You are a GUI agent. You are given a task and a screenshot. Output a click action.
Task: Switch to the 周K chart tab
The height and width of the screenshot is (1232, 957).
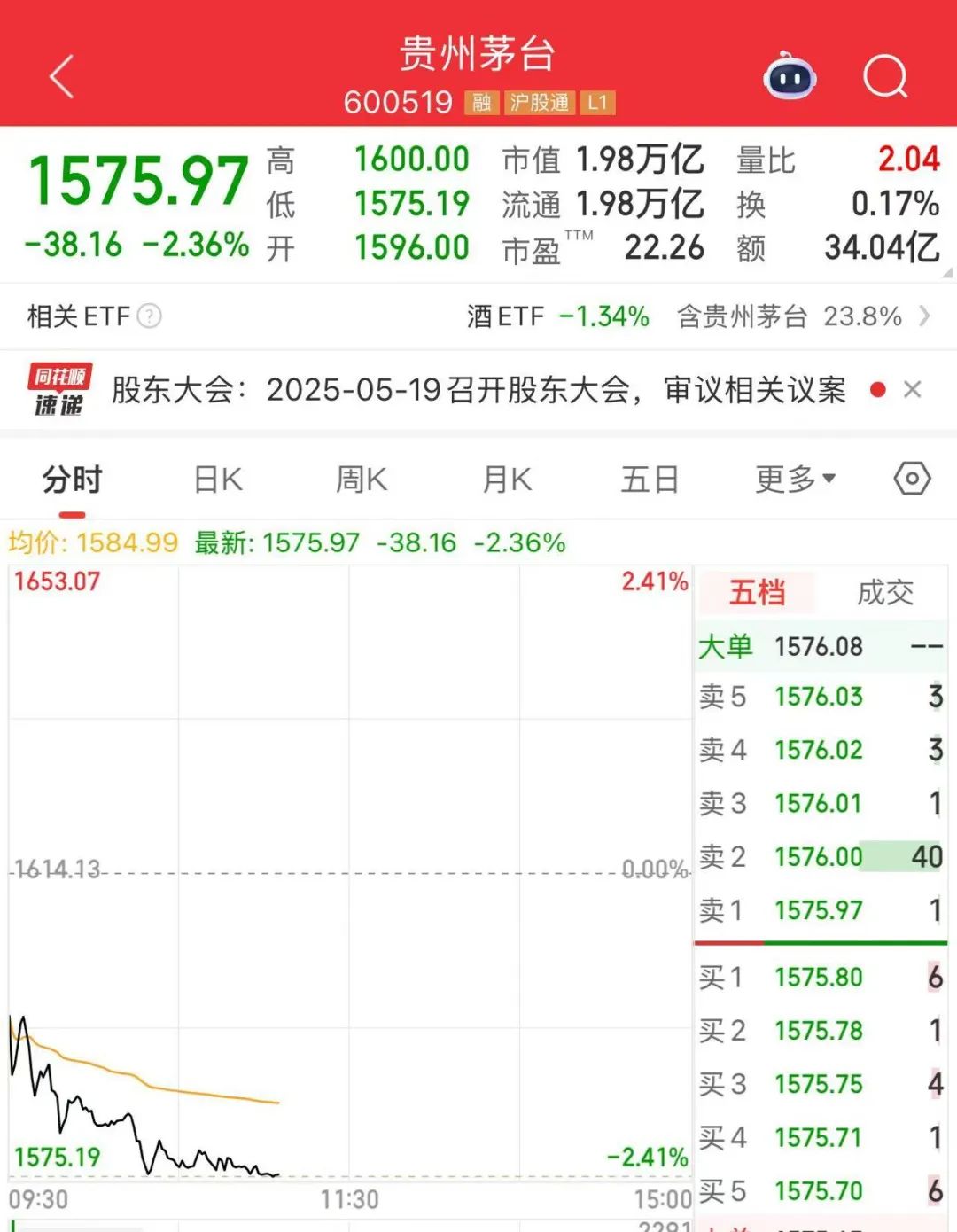[x=362, y=480]
